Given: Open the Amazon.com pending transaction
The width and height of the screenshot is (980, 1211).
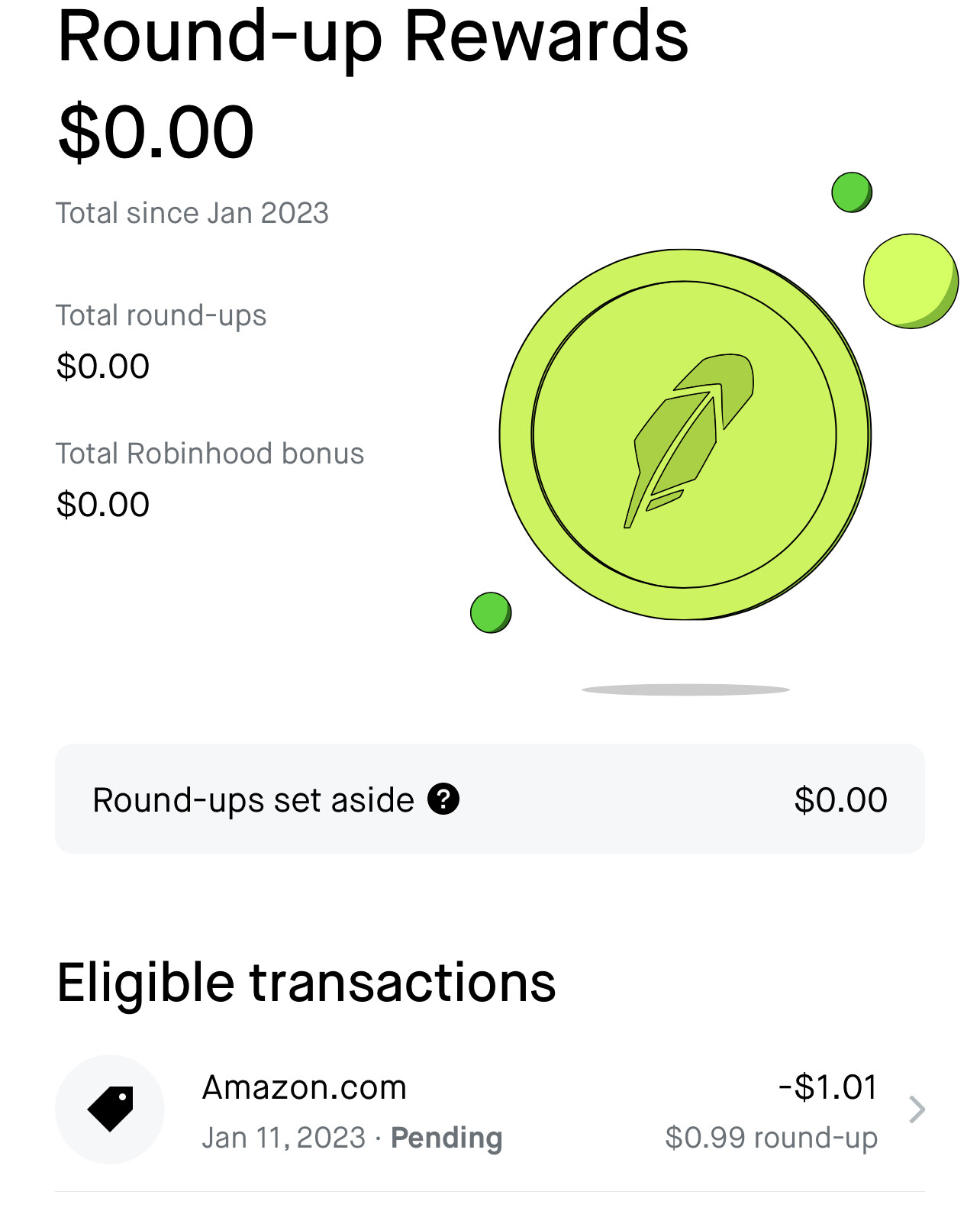Looking at the screenshot, I should [x=490, y=1110].
